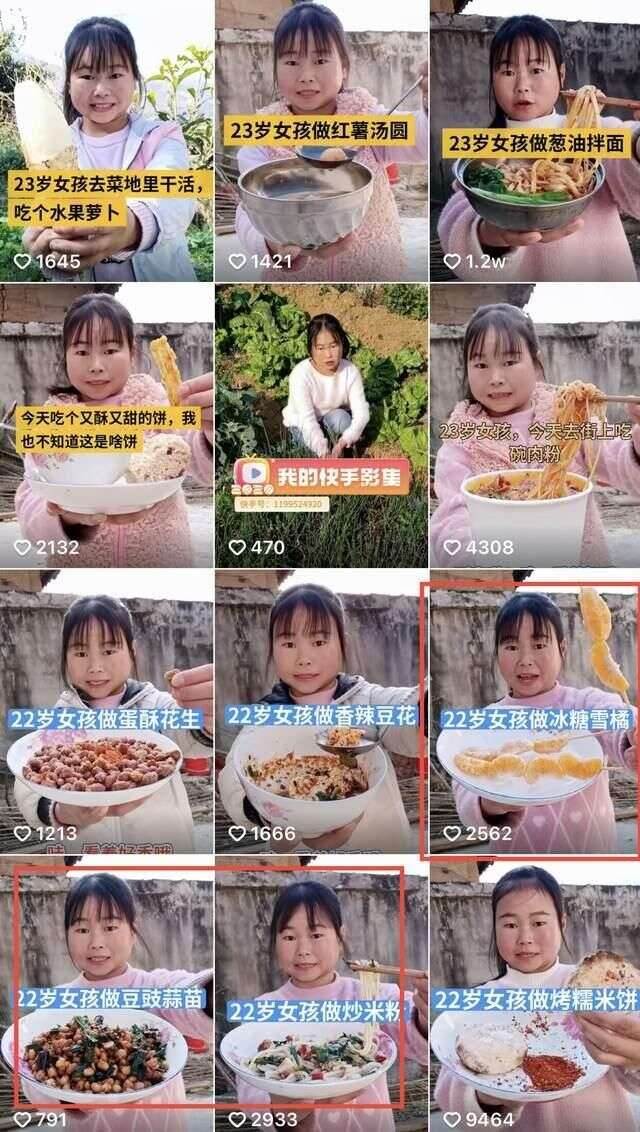640x1132 pixels.
Task: Open the video about eating fruit radish
Action: 106,140
